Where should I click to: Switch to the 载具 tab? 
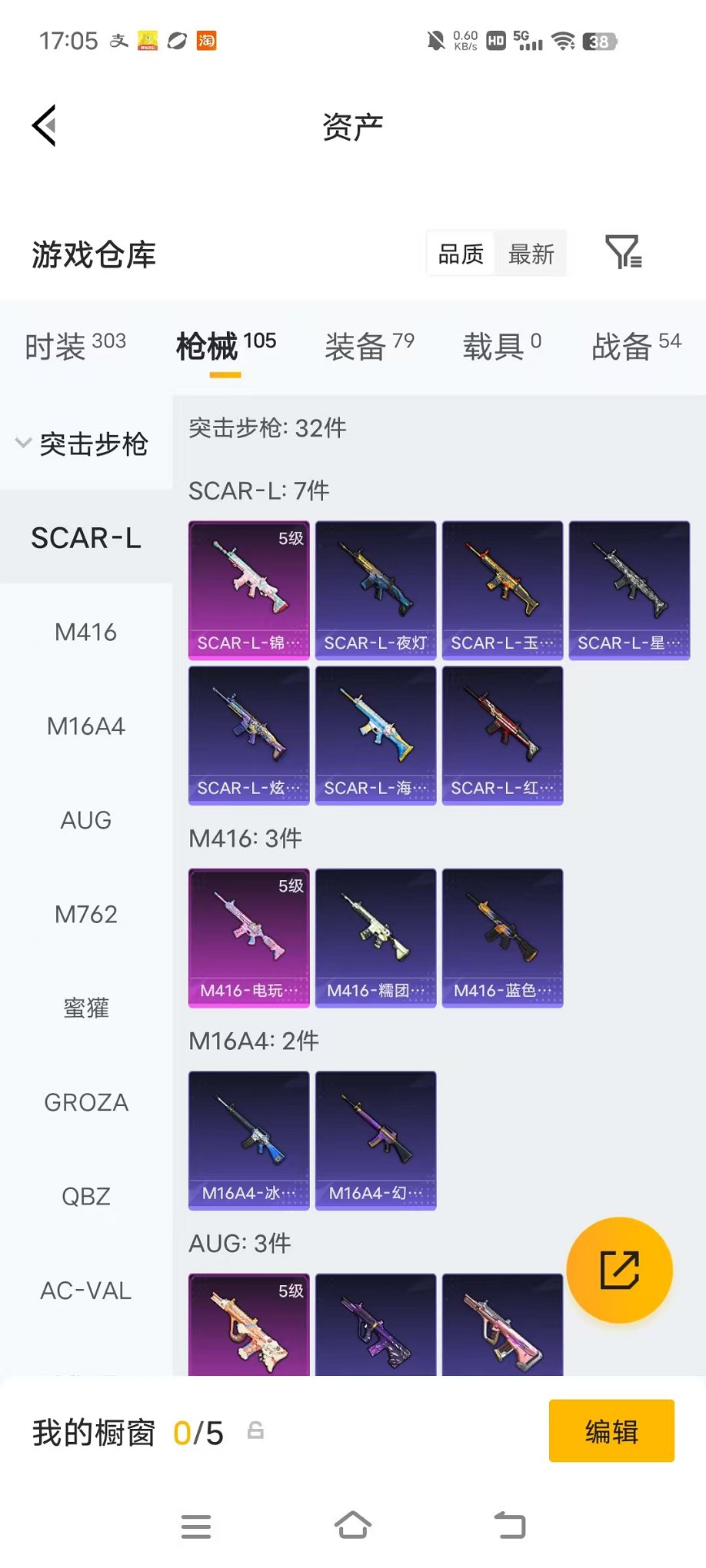[501, 346]
